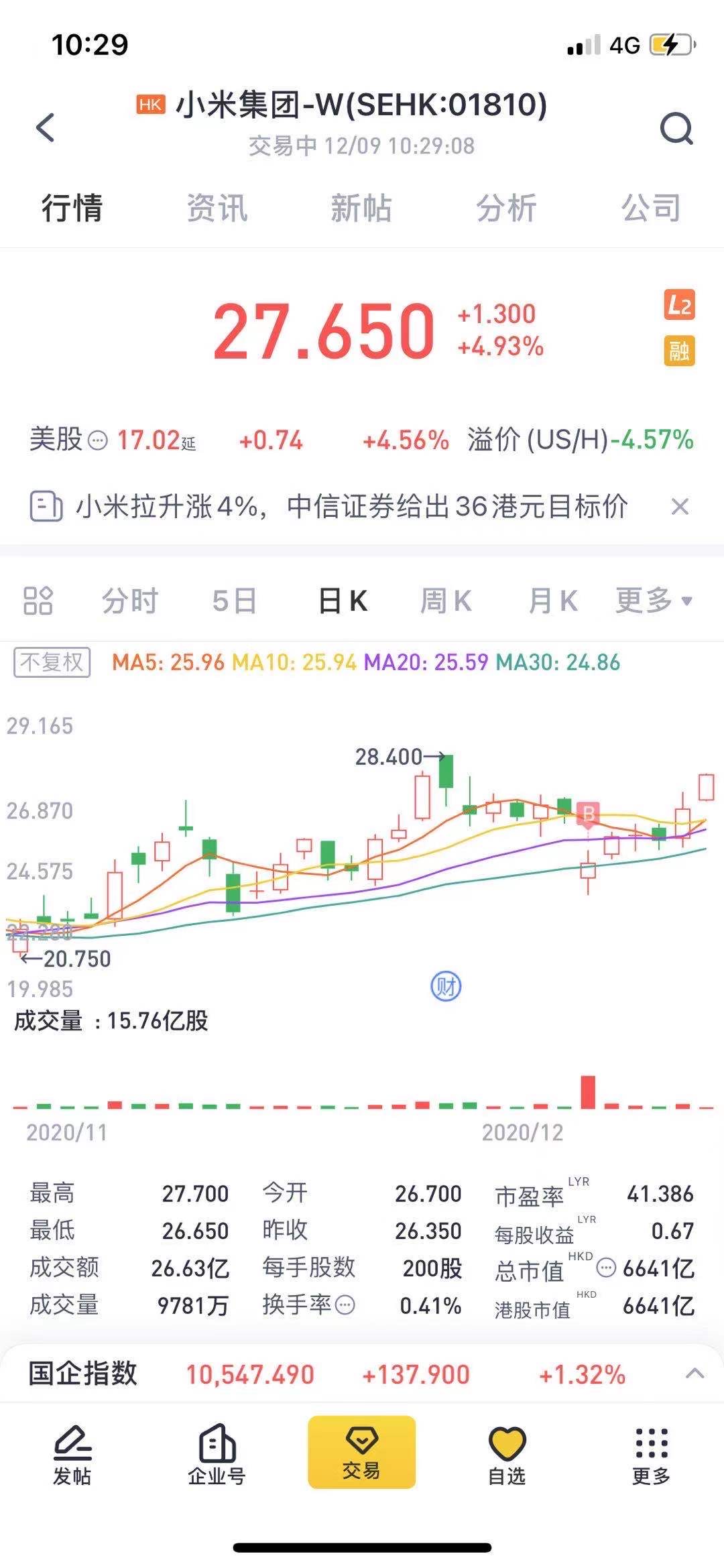Expand the 更多 chart period dropdown
724x1568 pixels.
[x=654, y=601]
